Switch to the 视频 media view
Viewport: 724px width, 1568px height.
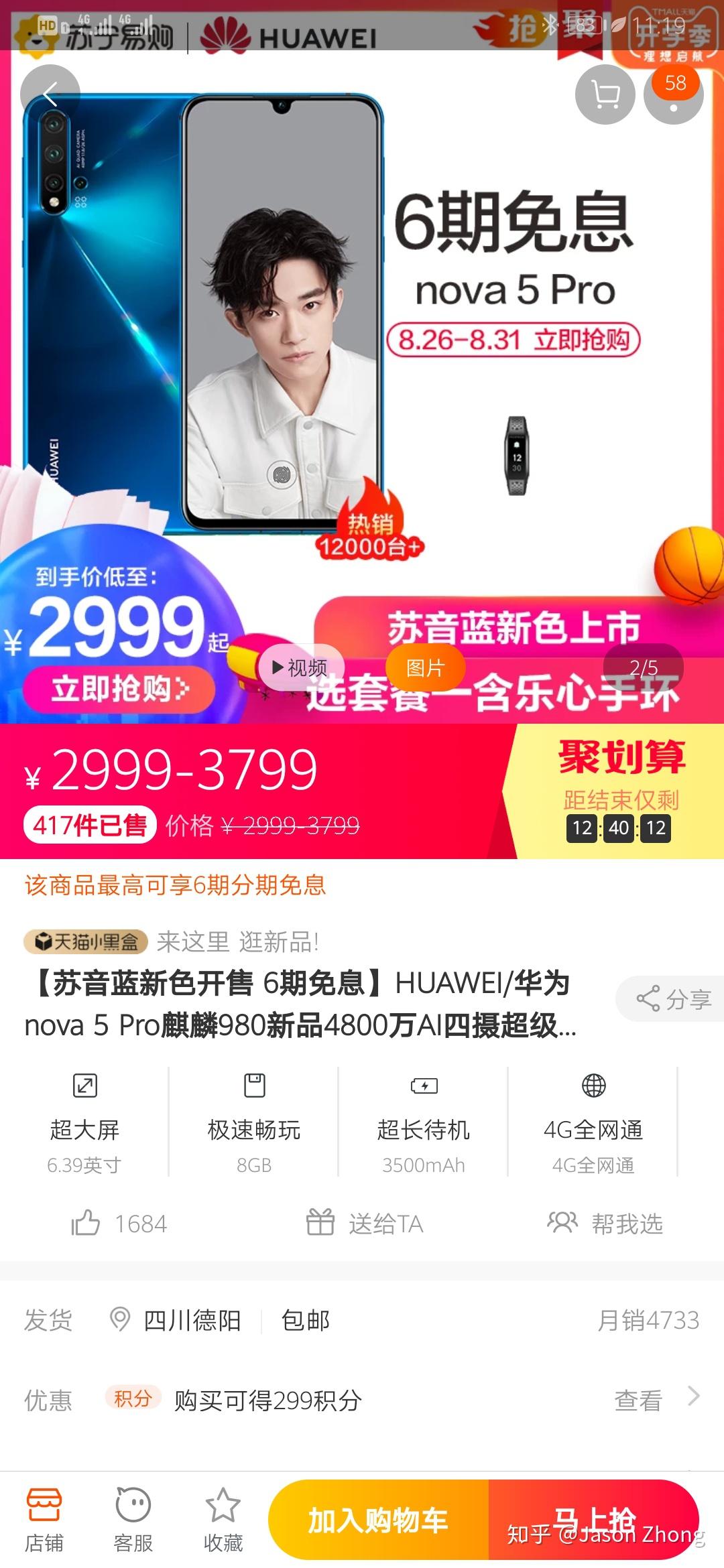tap(301, 667)
